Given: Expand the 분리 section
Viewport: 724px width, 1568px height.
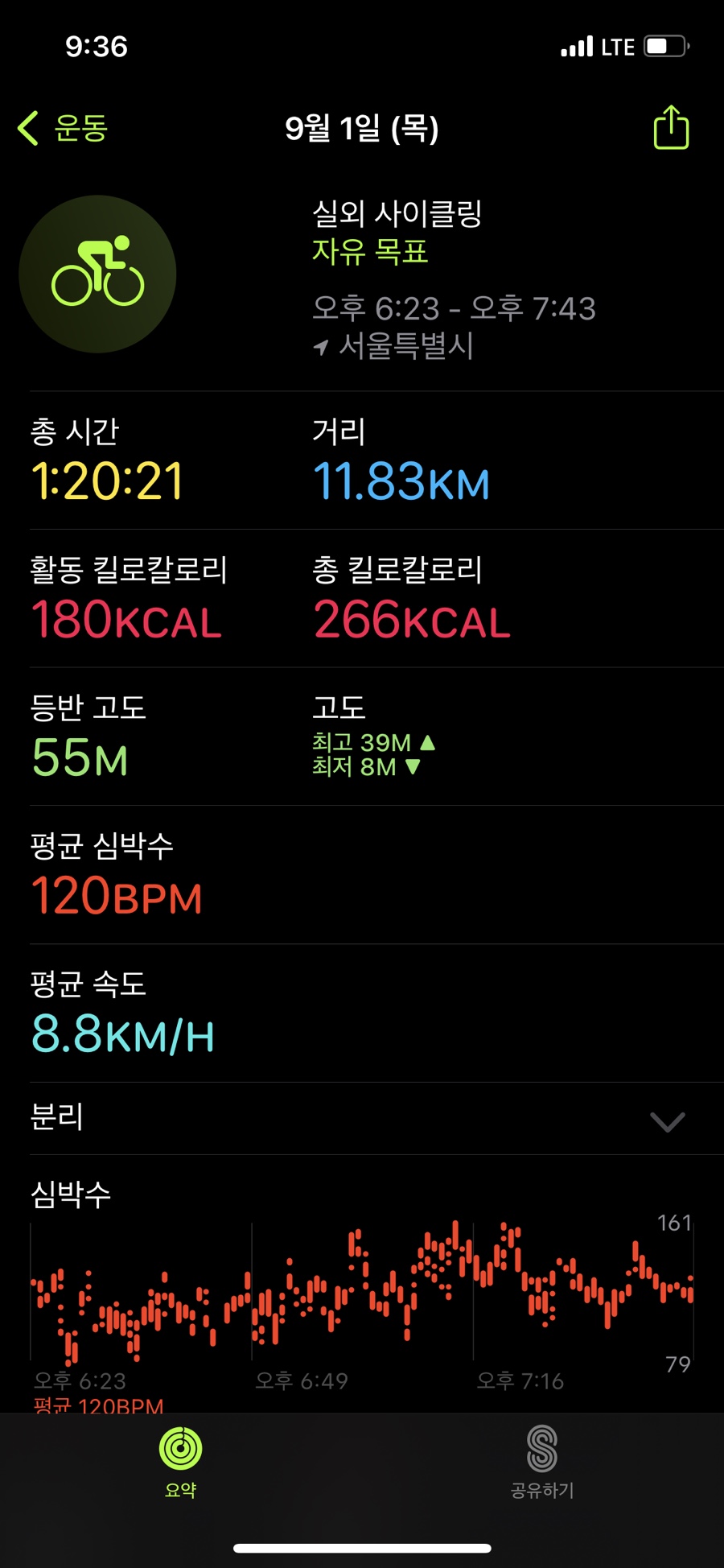Looking at the screenshot, I should pos(667,1120).
